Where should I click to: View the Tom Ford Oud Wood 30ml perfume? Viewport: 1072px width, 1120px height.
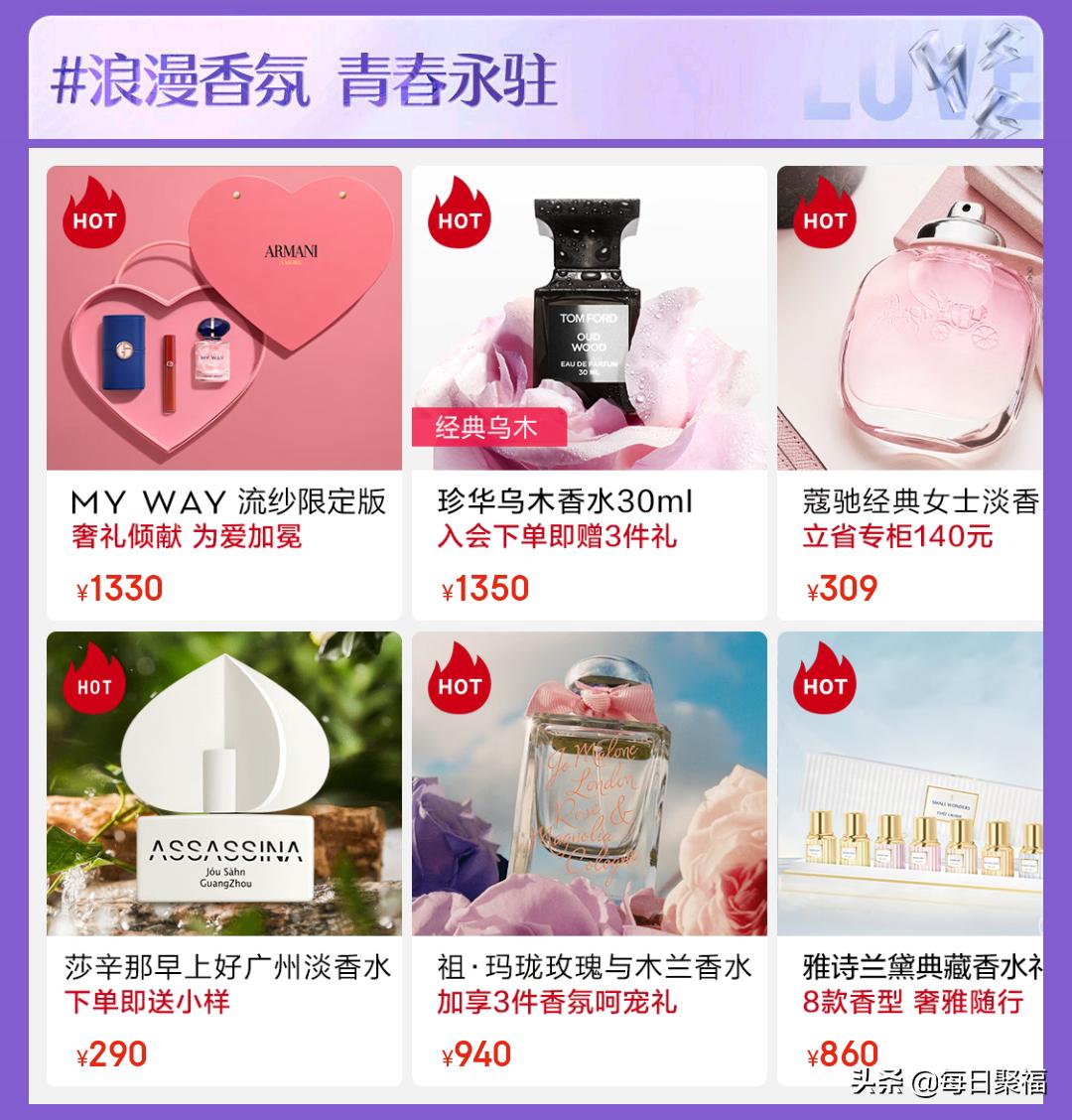pos(589,392)
